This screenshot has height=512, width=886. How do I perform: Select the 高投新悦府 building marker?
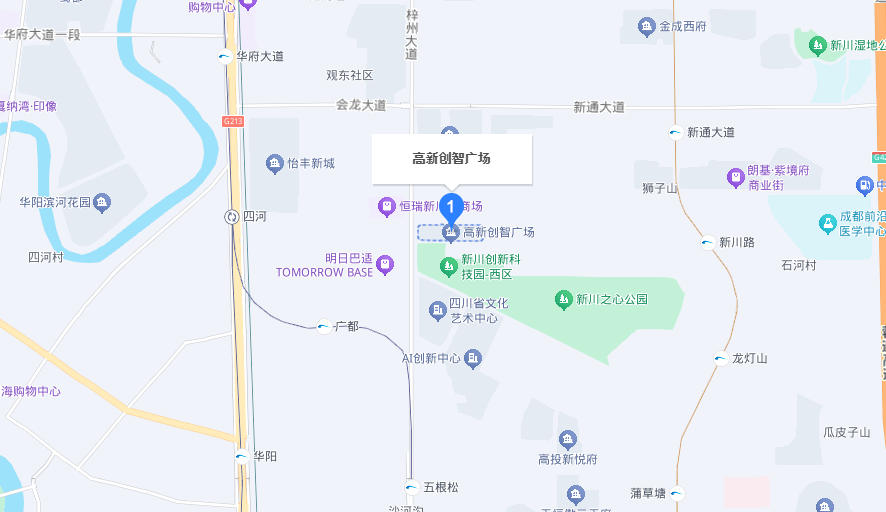tap(568, 440)
